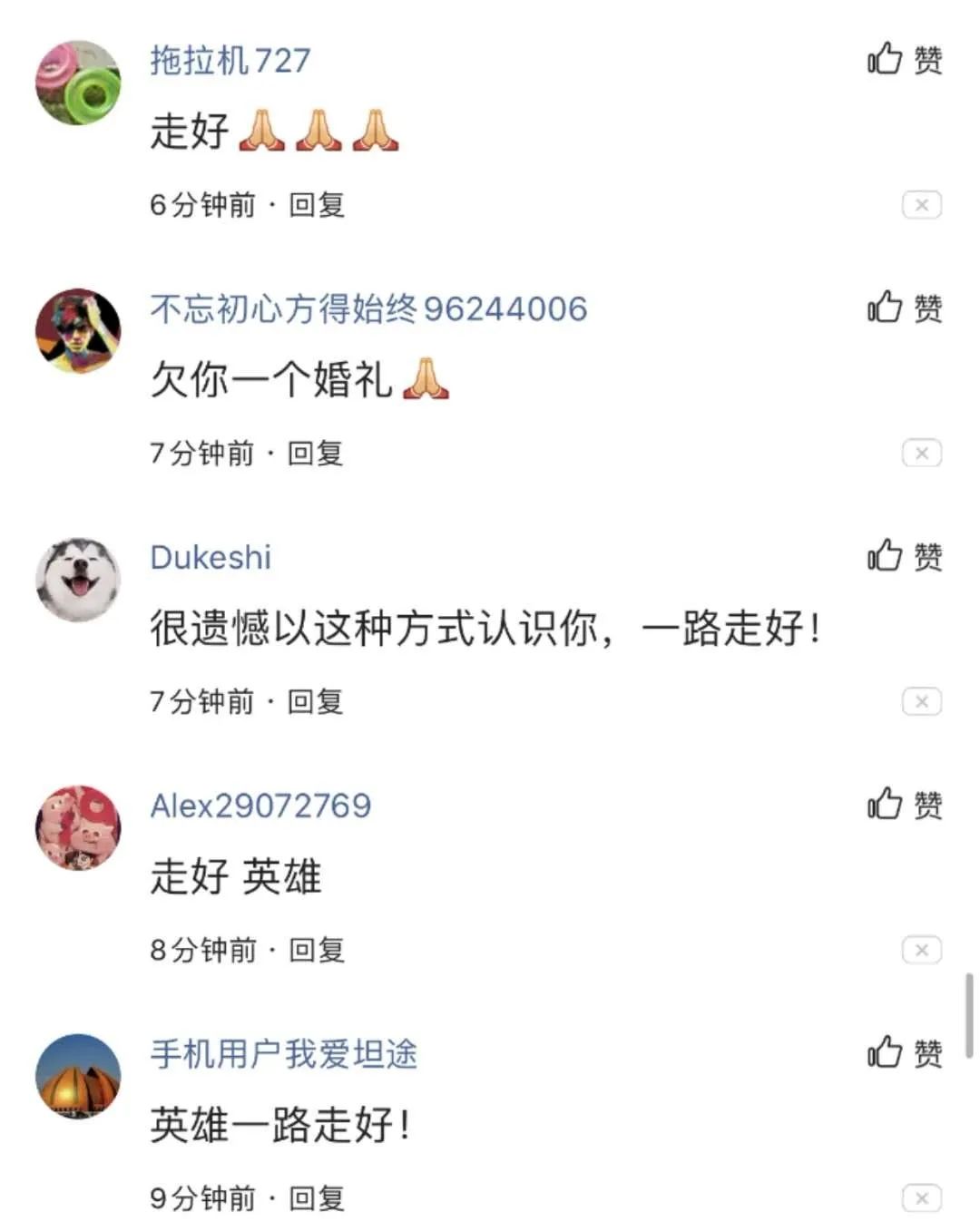Like the 走好 英雄 comment
980x1231 pixels.
(904, 805)
